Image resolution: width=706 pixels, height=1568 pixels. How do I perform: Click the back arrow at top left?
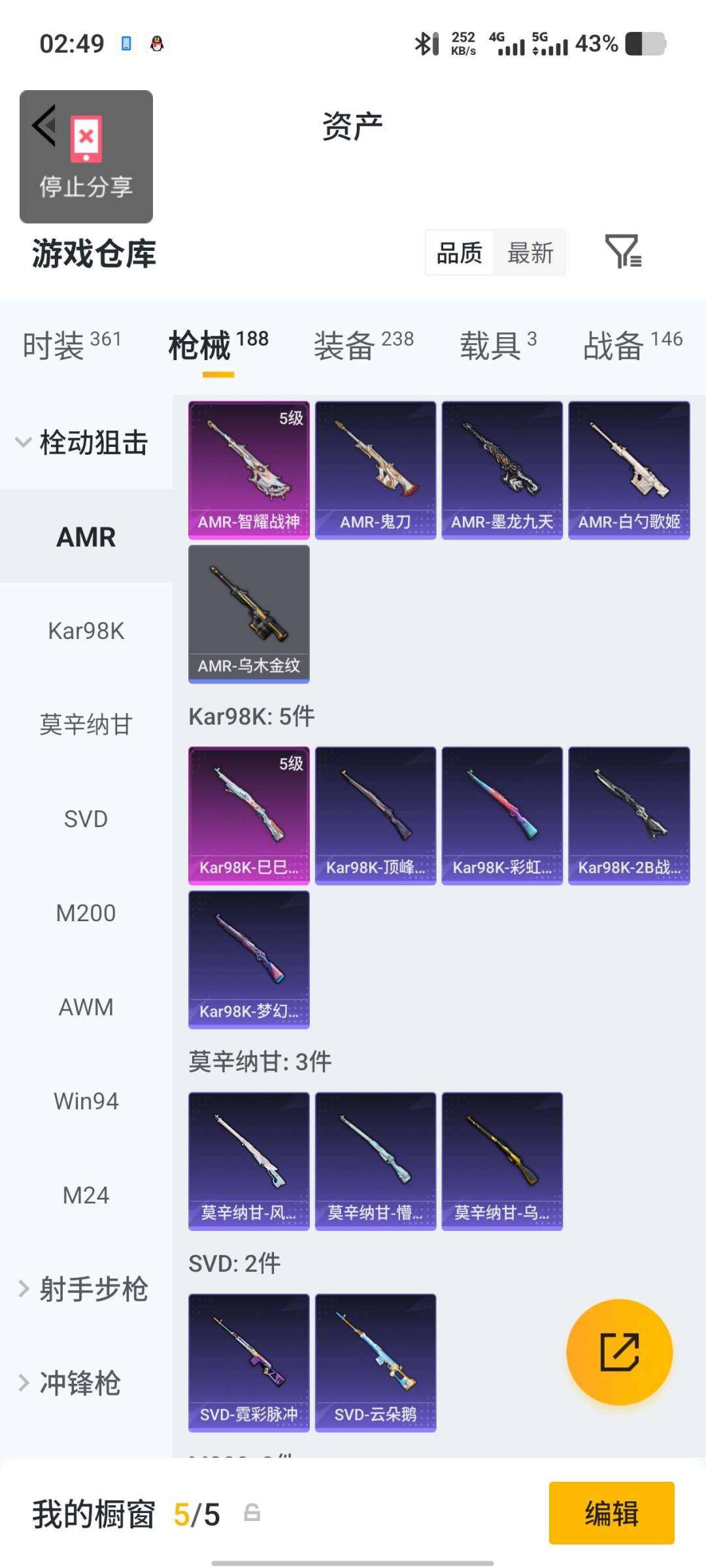point(43,124)
